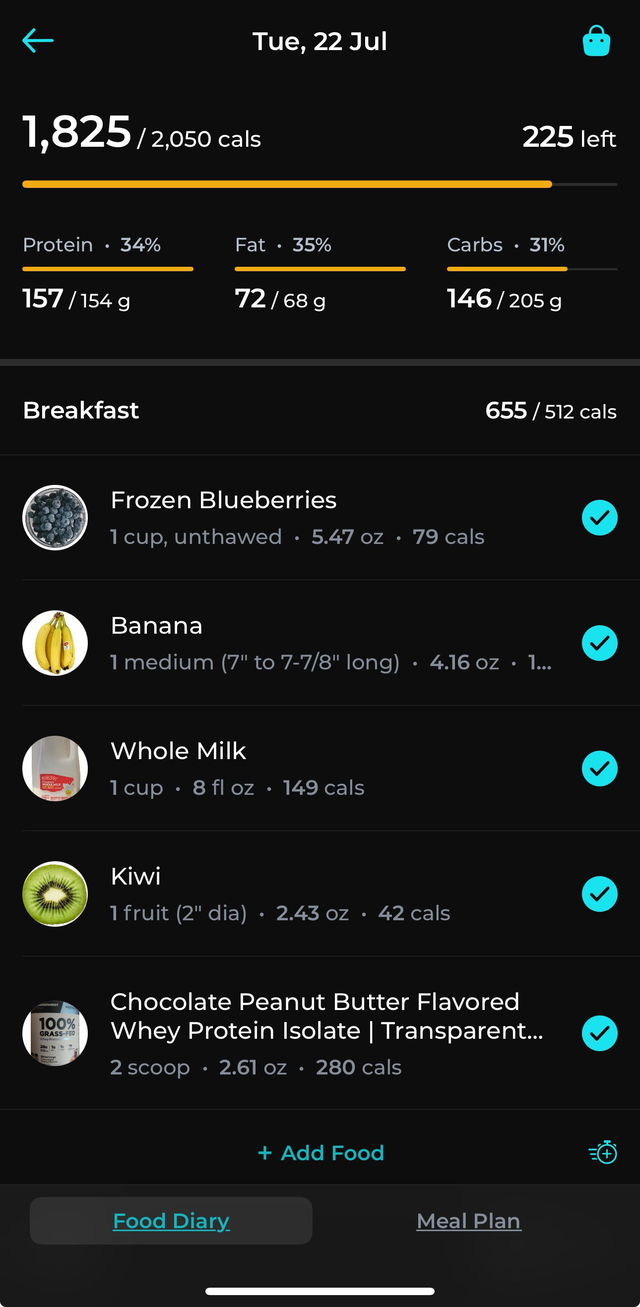
Task: Uncheck the Frozen Blueberries checkmark
Action: 599,518
